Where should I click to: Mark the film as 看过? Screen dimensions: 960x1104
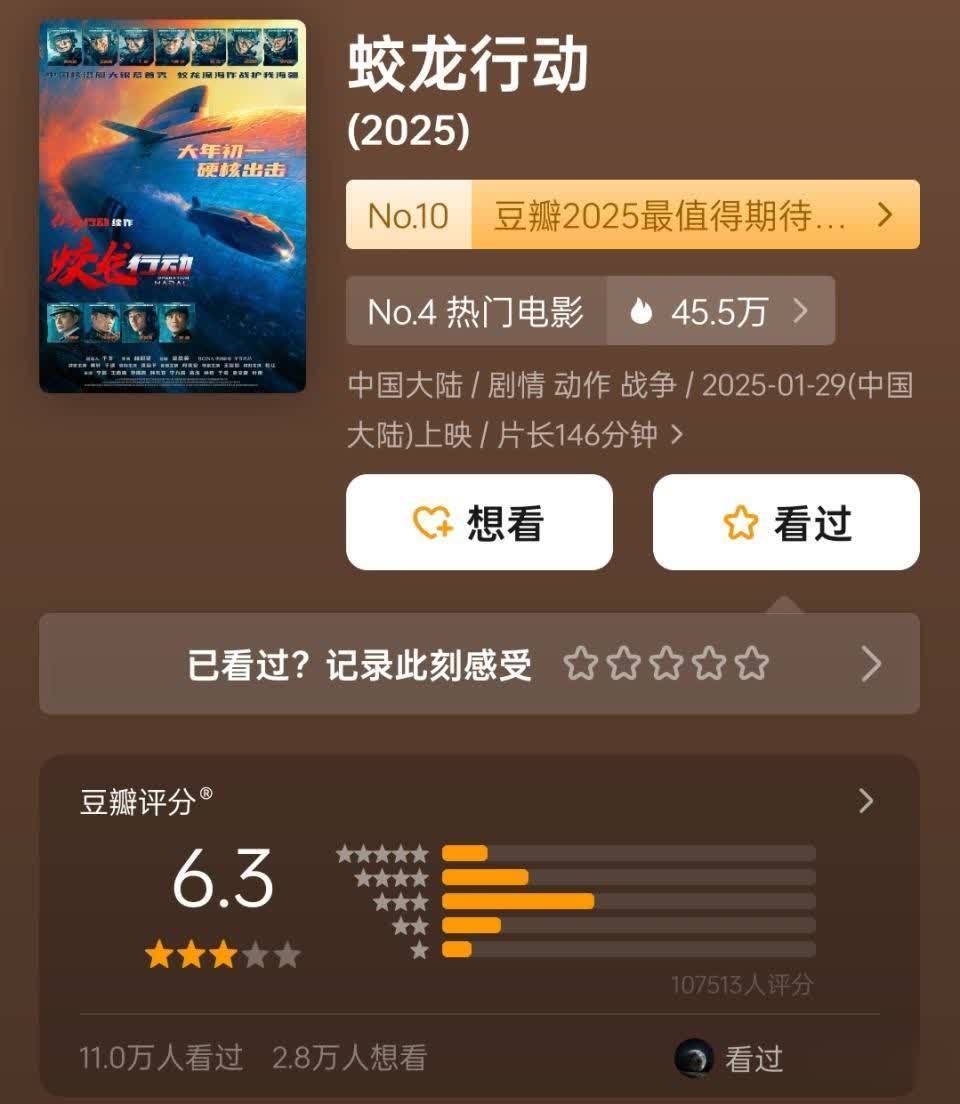click(x=786, y=522)
